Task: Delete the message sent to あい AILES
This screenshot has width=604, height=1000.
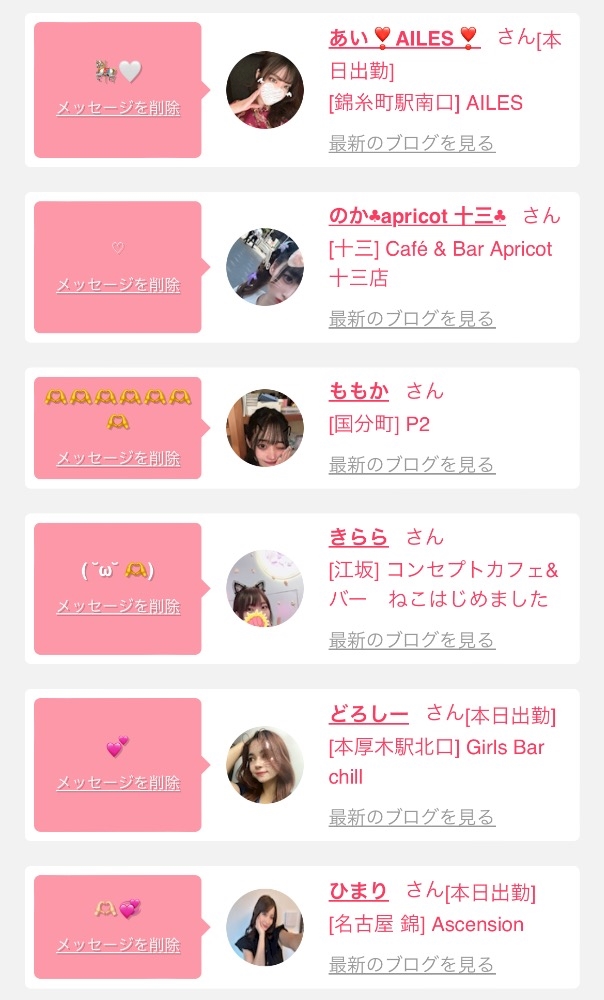Action: tap(118, 109)
